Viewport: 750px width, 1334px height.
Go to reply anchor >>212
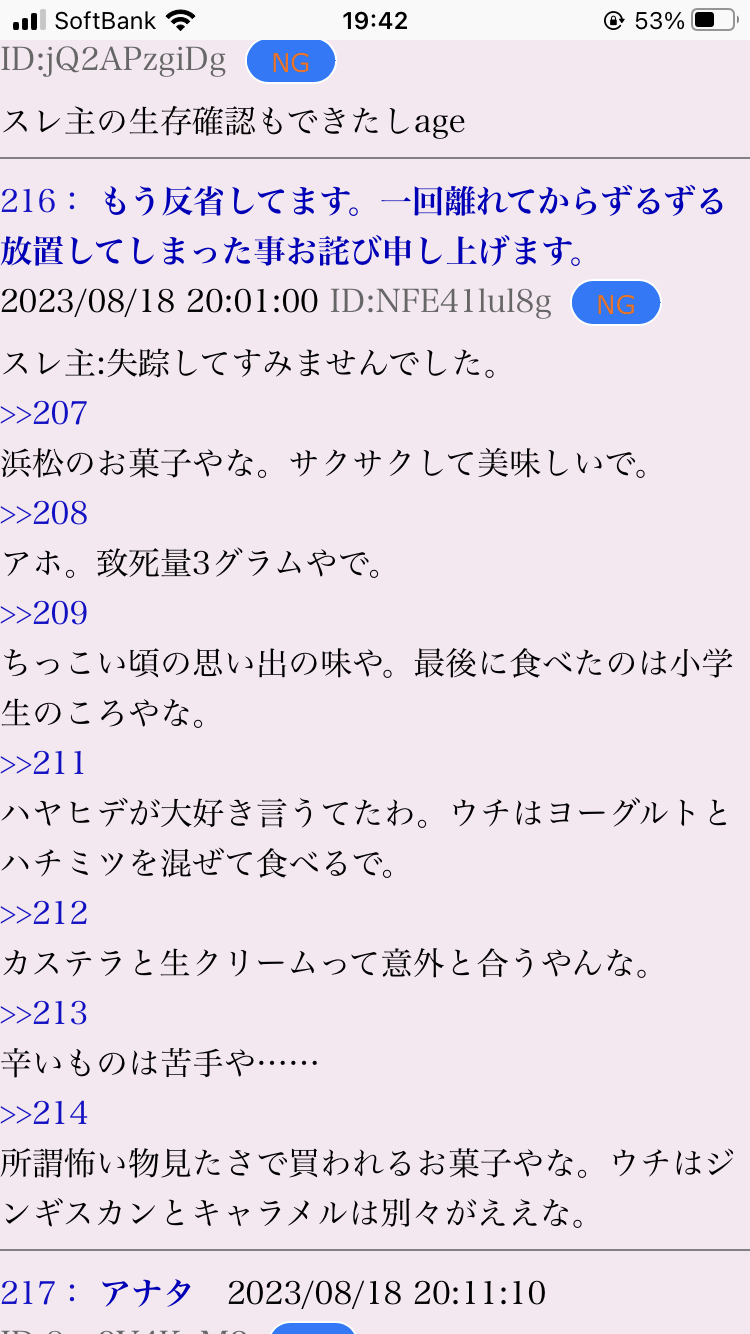point(44,913)
